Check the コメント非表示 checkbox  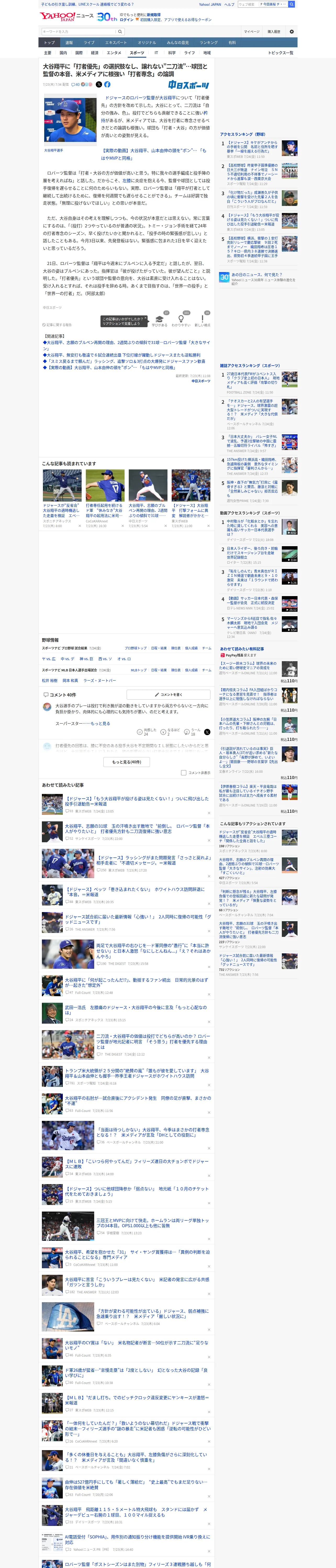183,773
